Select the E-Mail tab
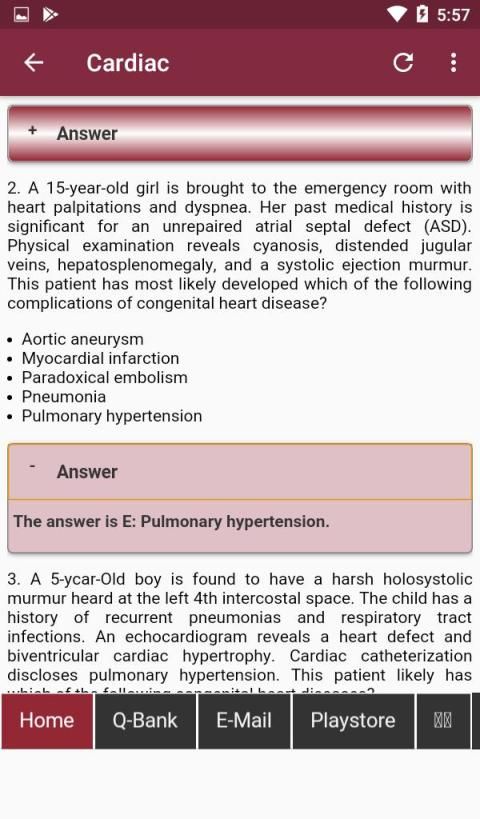Screen dimensions: 480x819 [x=244, y=721]
